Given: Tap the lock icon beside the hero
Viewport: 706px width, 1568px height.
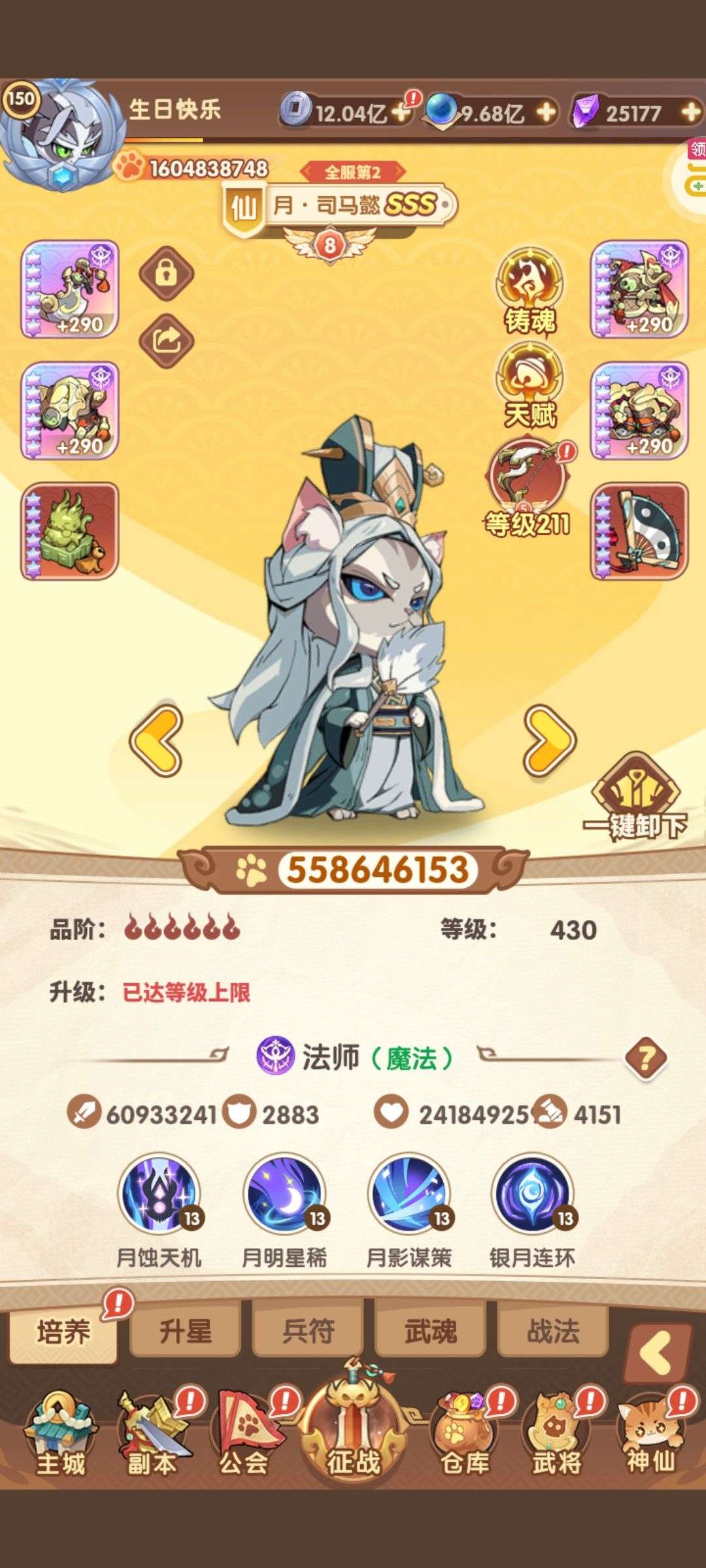Looking at the screenshot, I should click(167, 273).
